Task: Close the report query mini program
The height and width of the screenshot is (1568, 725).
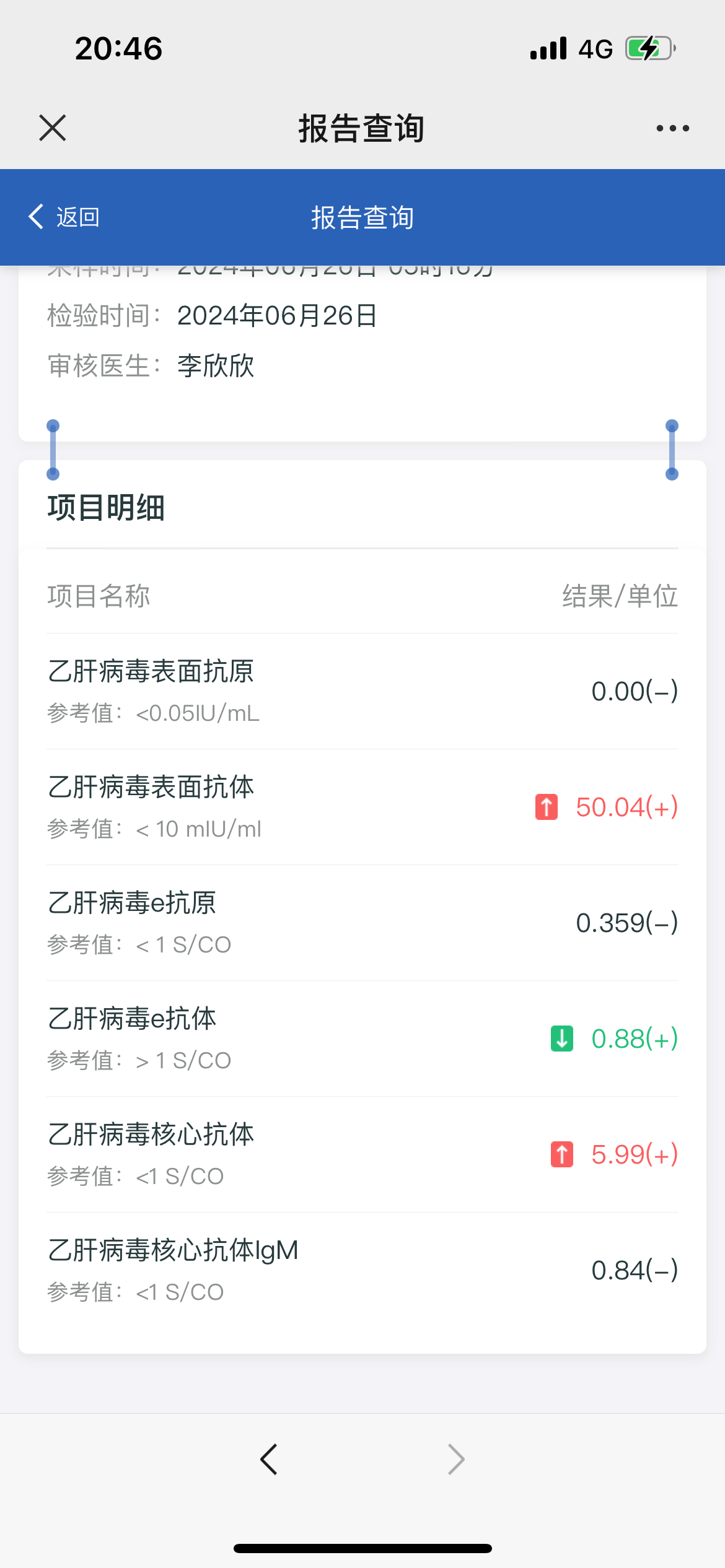Action: point(53,128)
